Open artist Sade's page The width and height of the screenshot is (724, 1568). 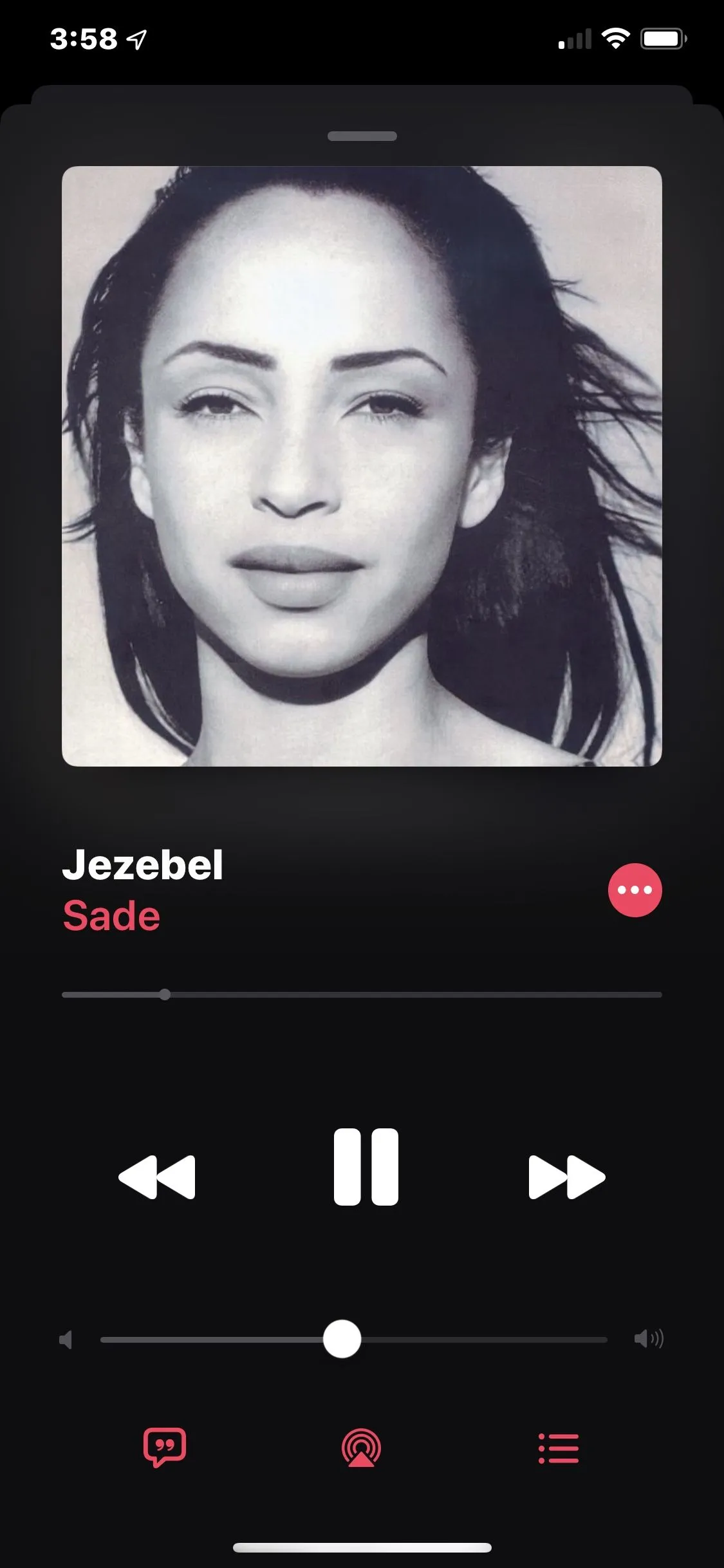click(111, 915)
